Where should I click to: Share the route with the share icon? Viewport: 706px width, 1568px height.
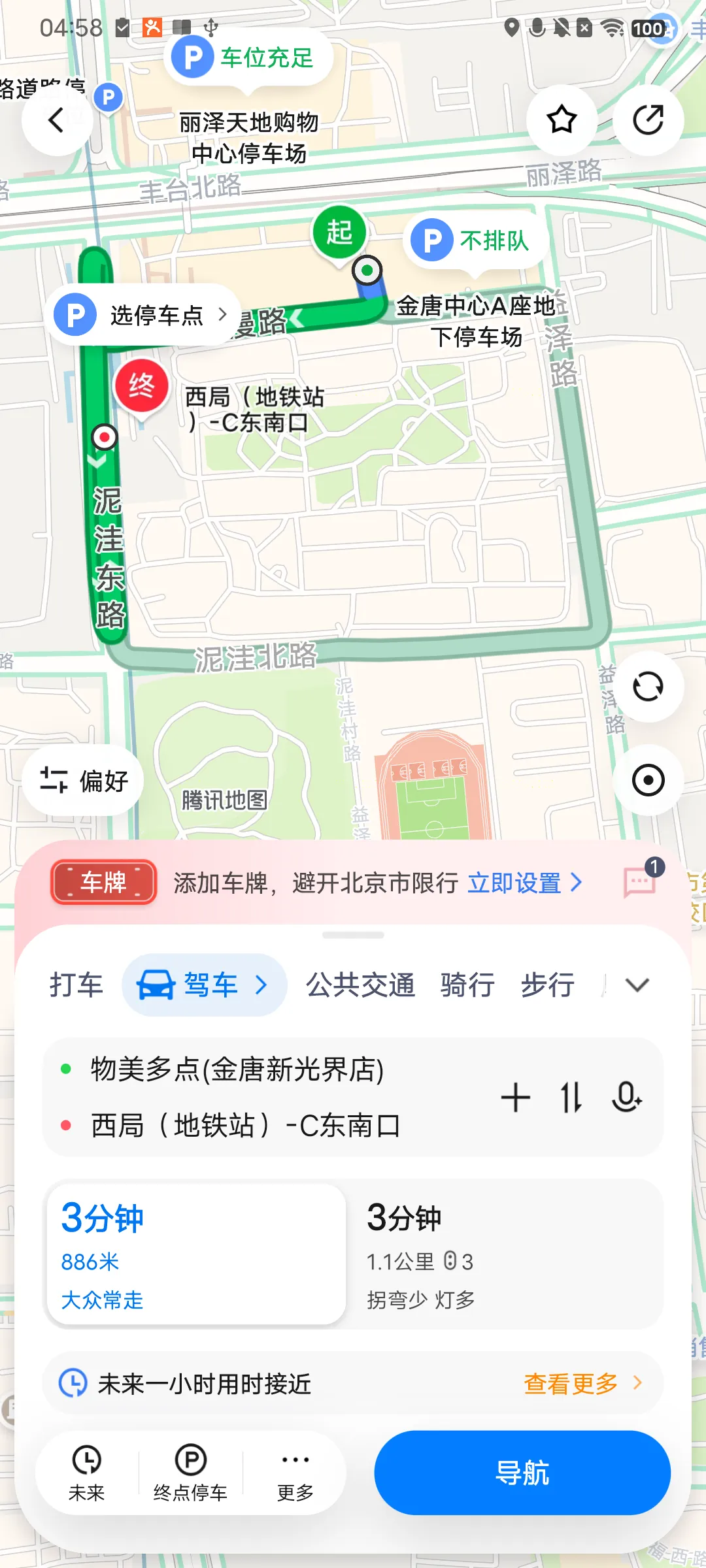click(x=648, y=120)
